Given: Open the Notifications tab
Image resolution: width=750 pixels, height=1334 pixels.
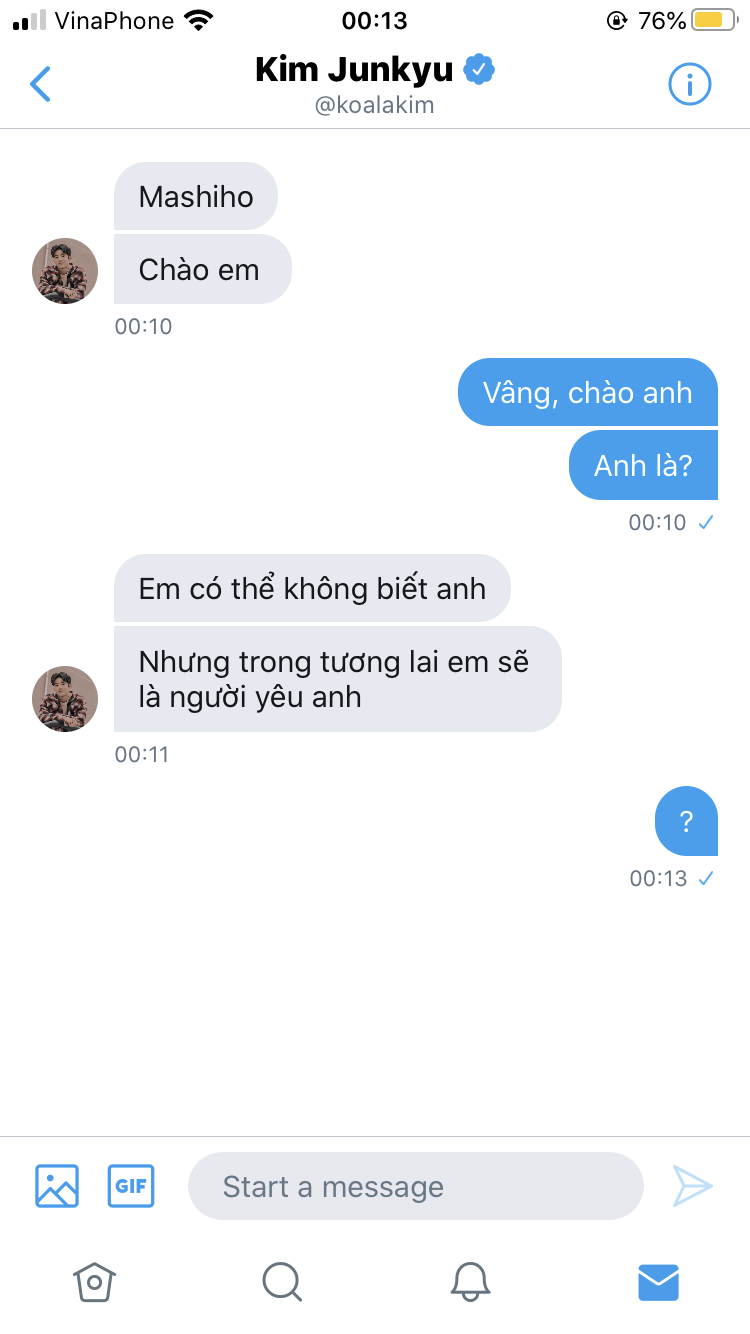Looking at the screenshot, I should click(470, 1281).
